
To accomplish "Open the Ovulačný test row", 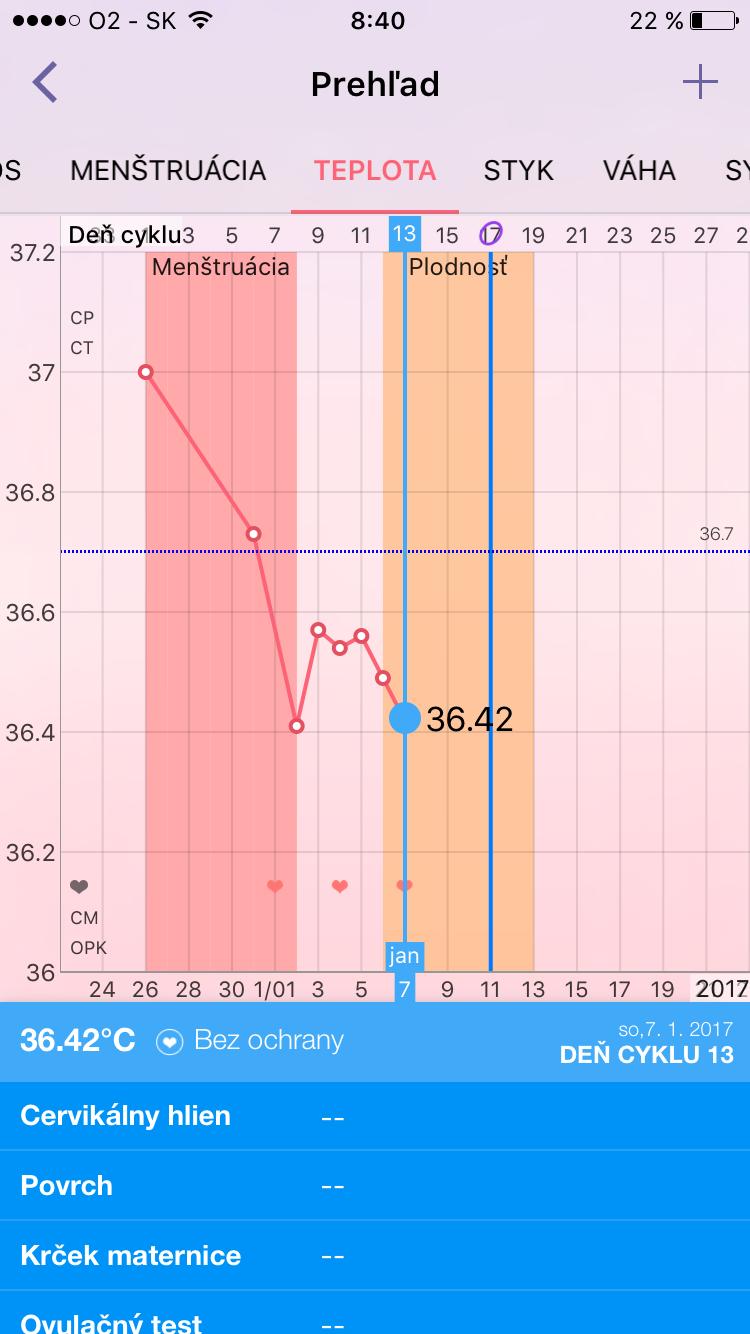I will [x=375, y=1320].
